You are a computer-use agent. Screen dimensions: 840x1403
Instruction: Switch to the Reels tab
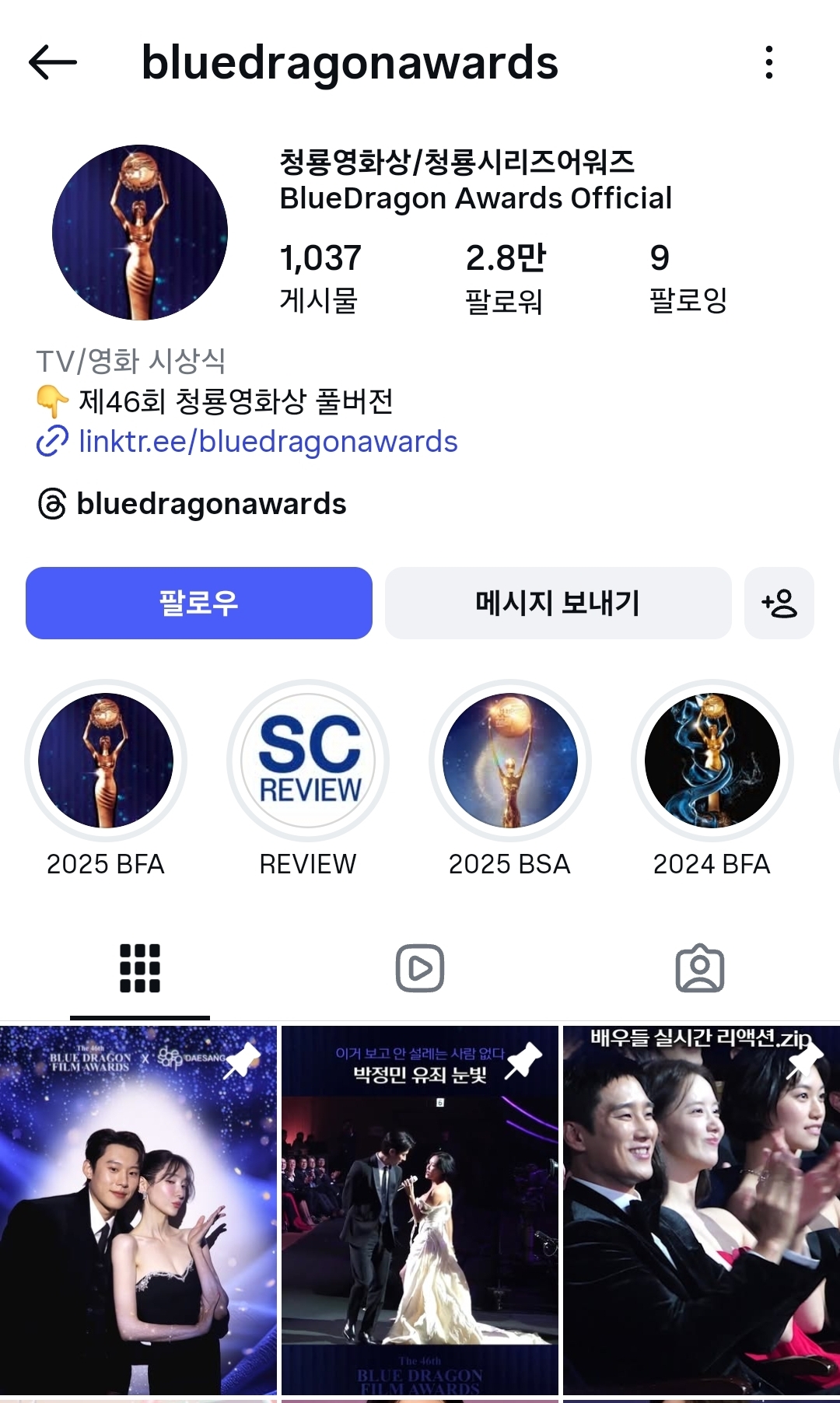tap(420, 968)
